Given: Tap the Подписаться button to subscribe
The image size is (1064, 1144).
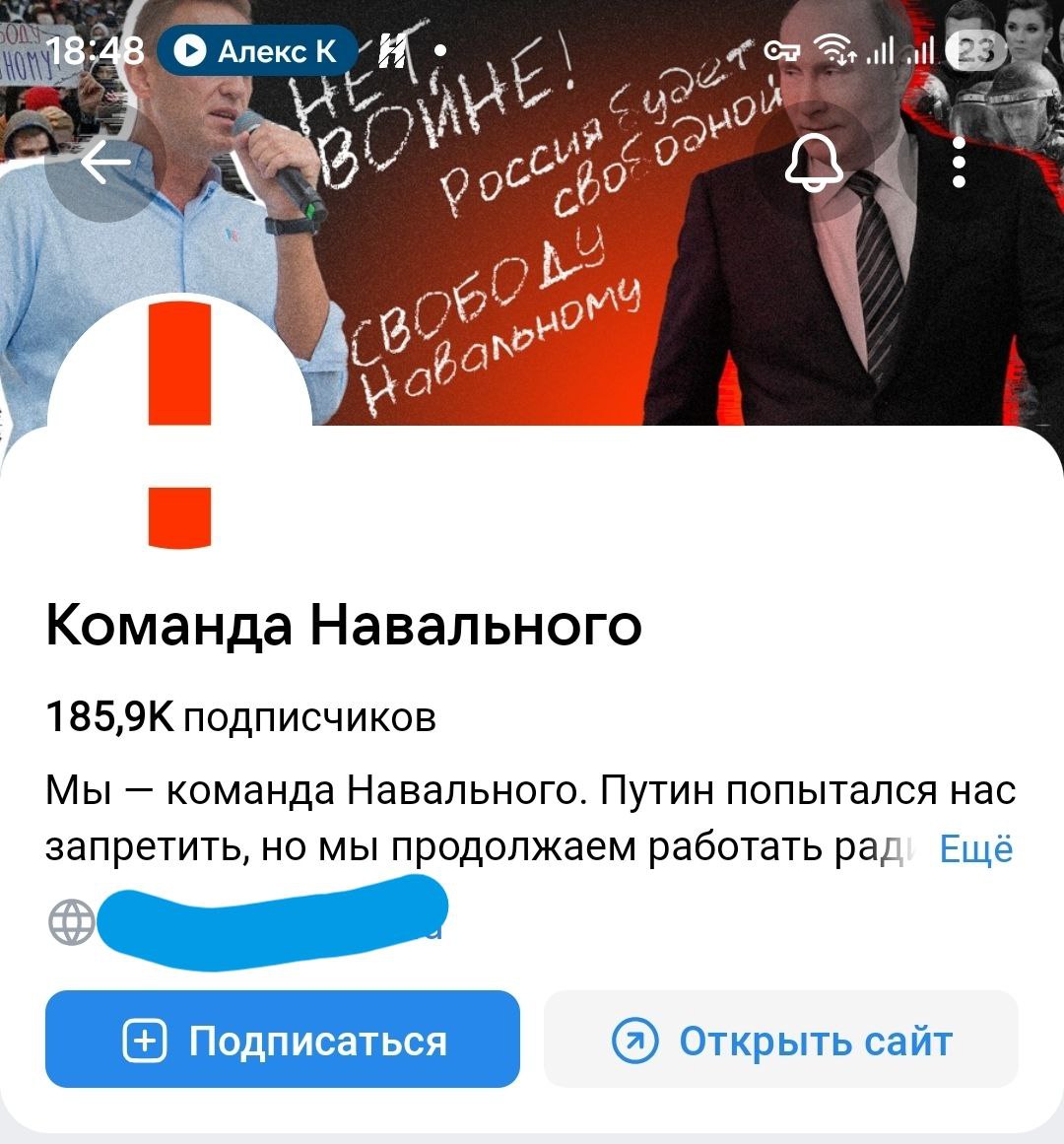Looking at the screenshot, I should (282, 1040).
